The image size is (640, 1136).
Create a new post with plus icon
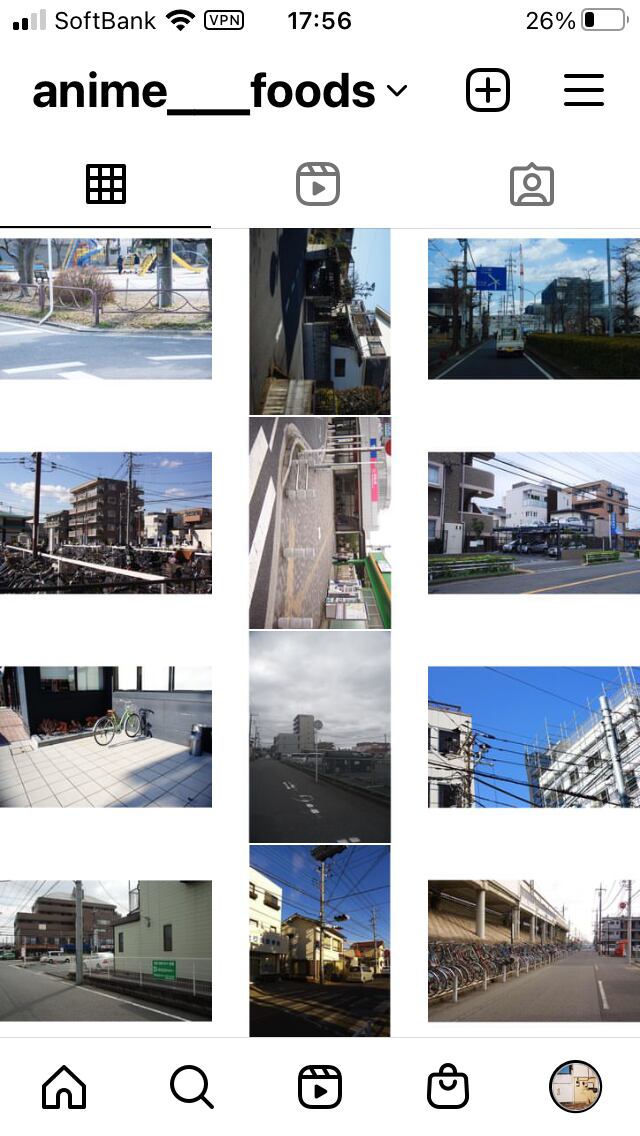tap(488, 91)
